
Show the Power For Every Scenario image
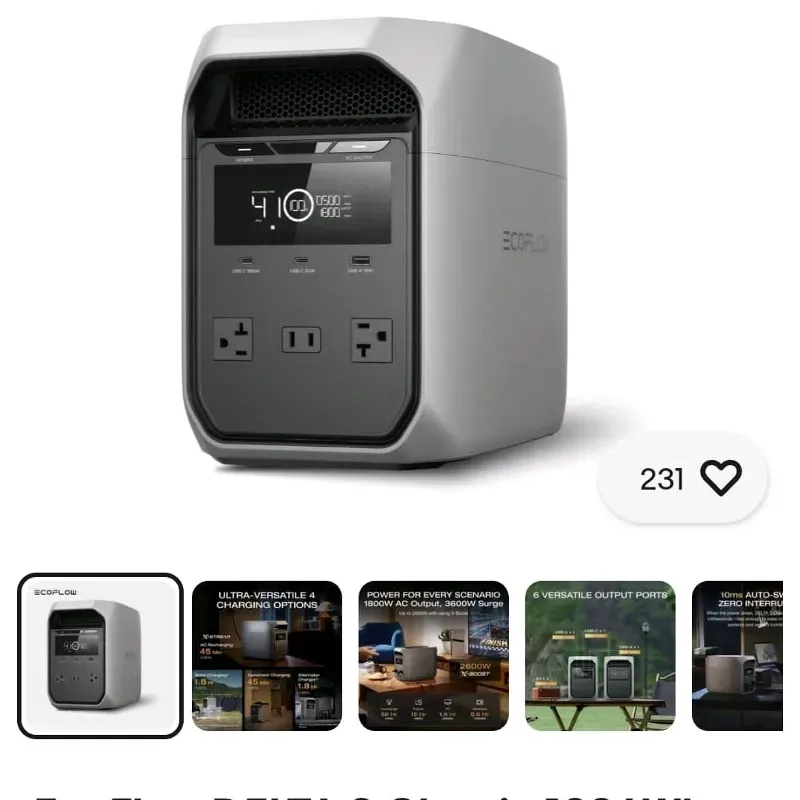click(434, 656)
